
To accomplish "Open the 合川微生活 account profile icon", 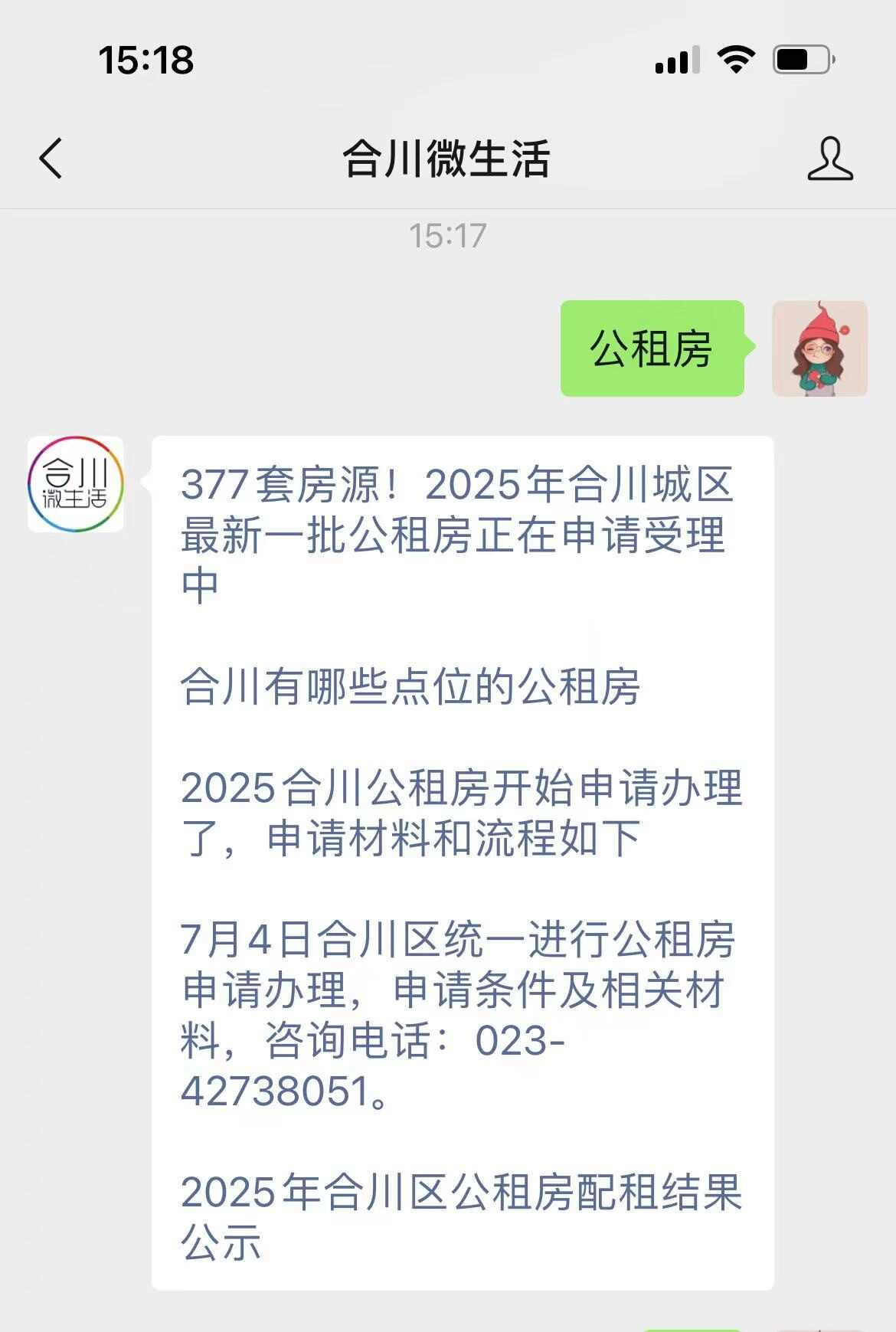I will pos(829,159).
